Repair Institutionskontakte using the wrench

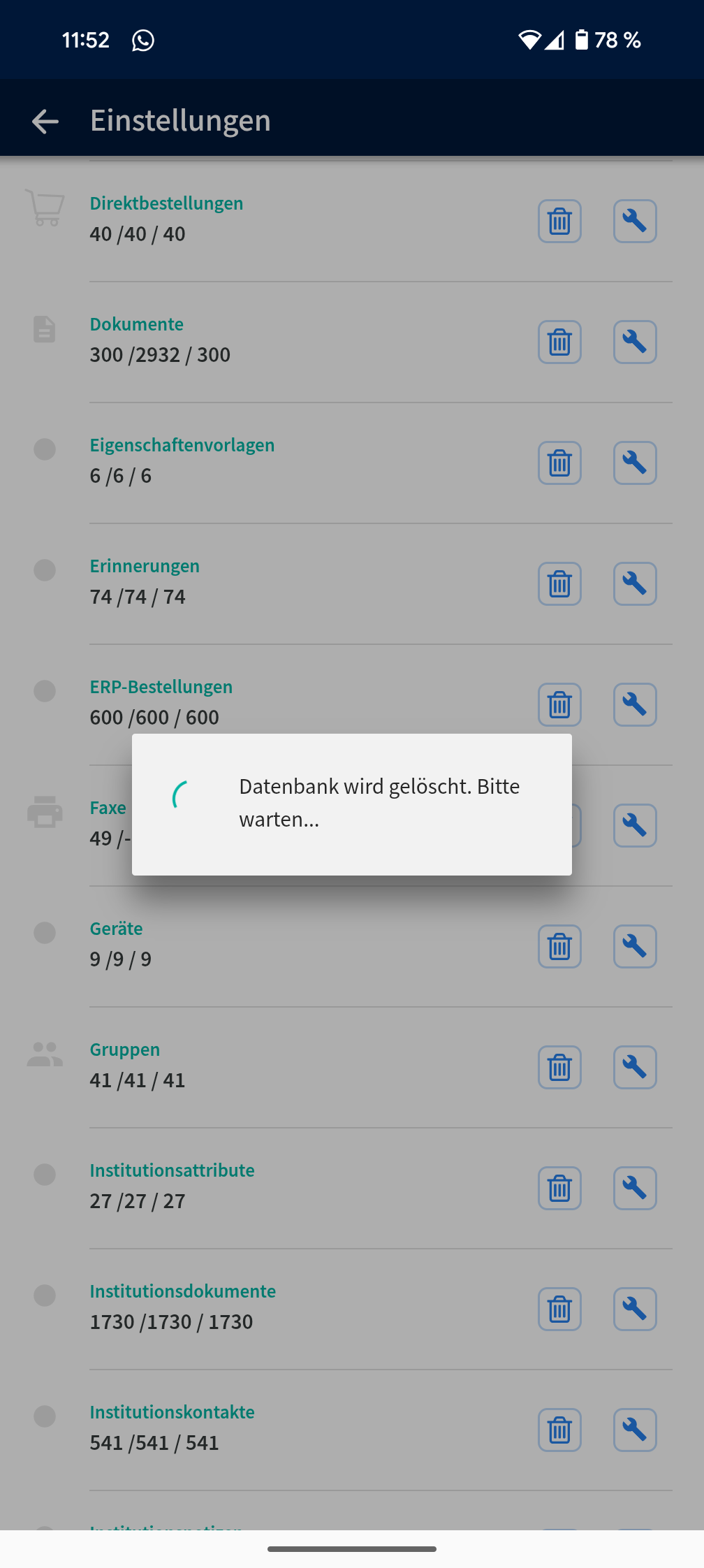pos(634,1430)
